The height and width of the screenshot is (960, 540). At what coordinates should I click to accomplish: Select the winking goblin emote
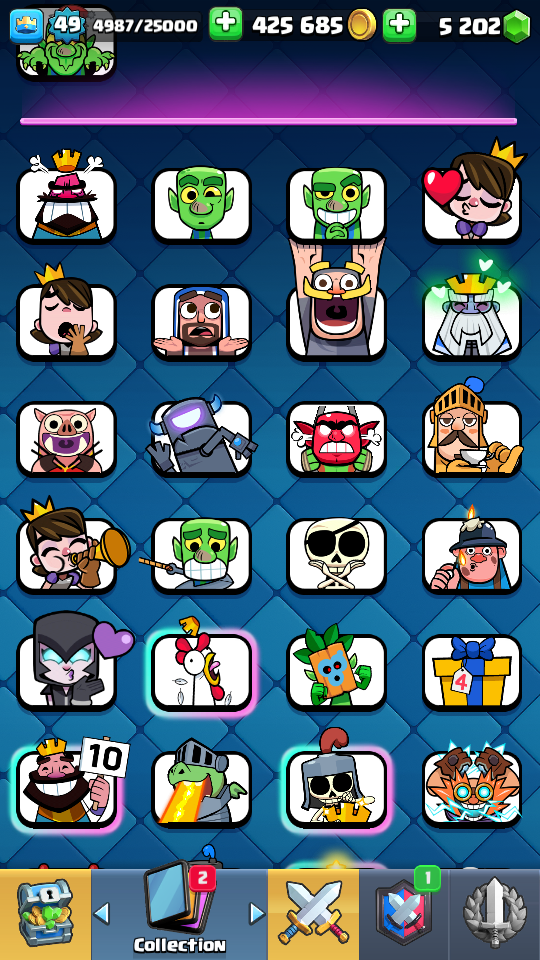201,205
